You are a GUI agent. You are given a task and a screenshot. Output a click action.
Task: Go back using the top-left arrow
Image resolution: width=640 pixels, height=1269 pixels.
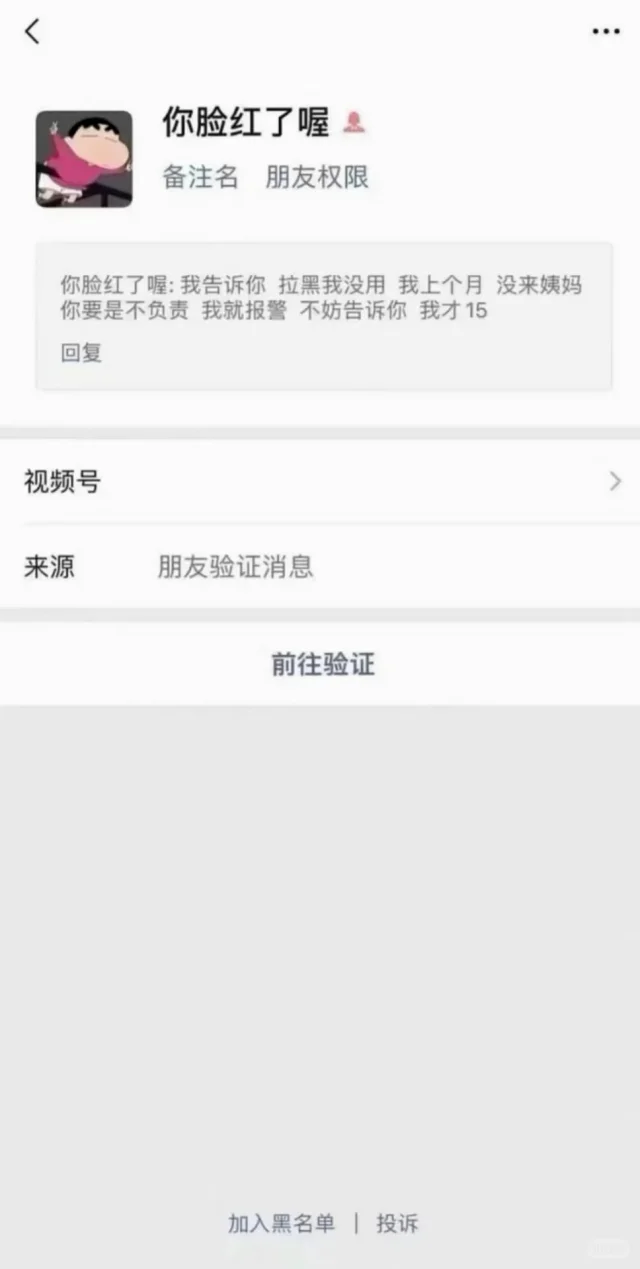(33, 32)
